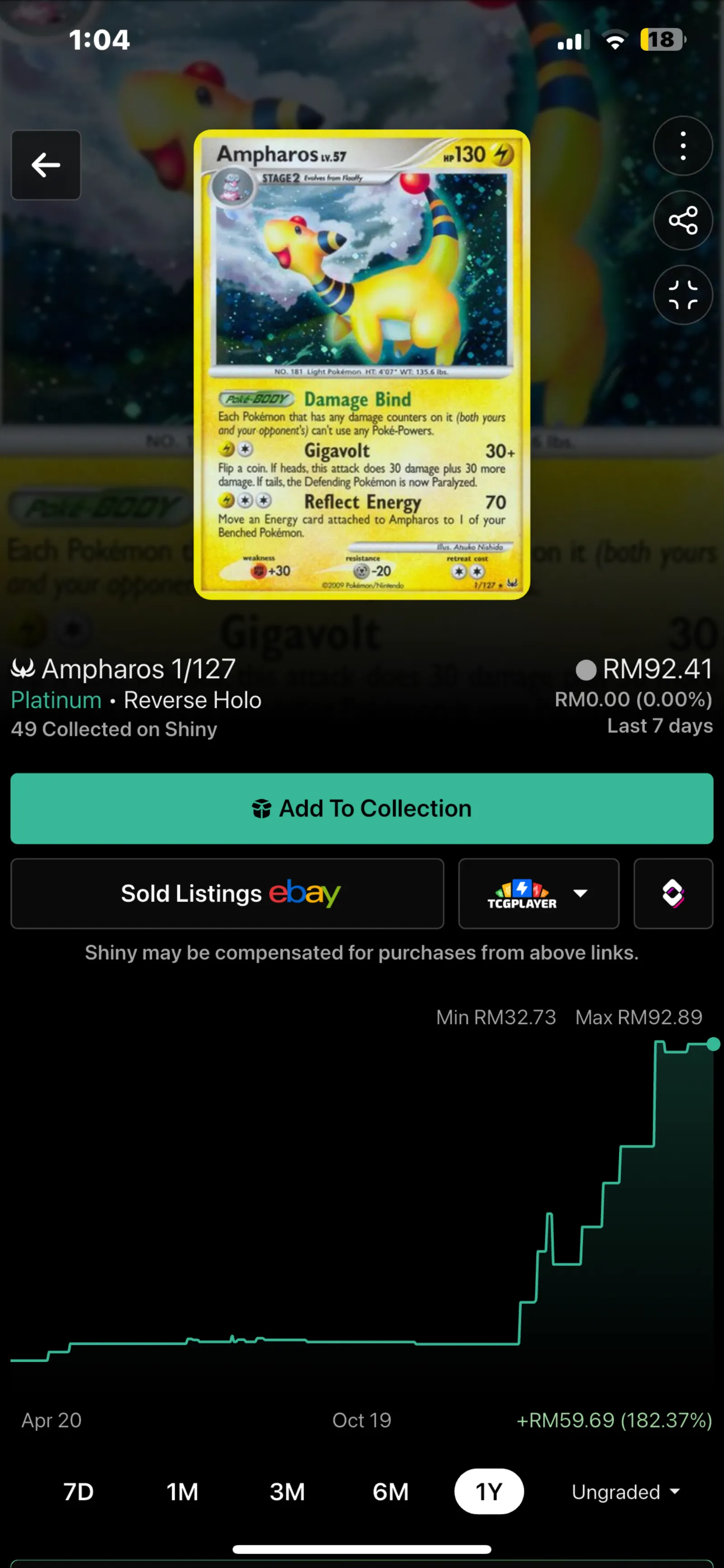Viewport: 724px width, 1568px height.
Task: Add Ampharos to your collection
Action: click(x=362, y=808)
